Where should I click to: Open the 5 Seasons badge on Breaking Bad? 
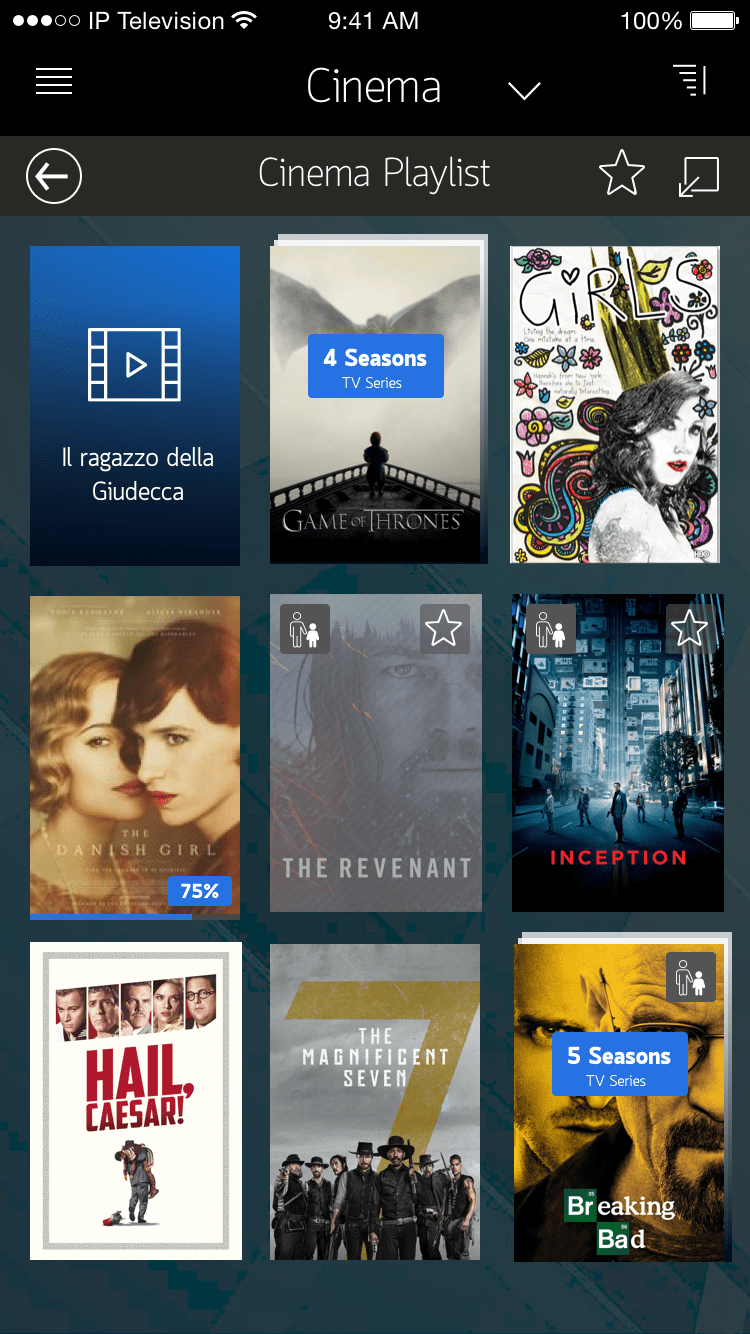(x=619, y=1064)
